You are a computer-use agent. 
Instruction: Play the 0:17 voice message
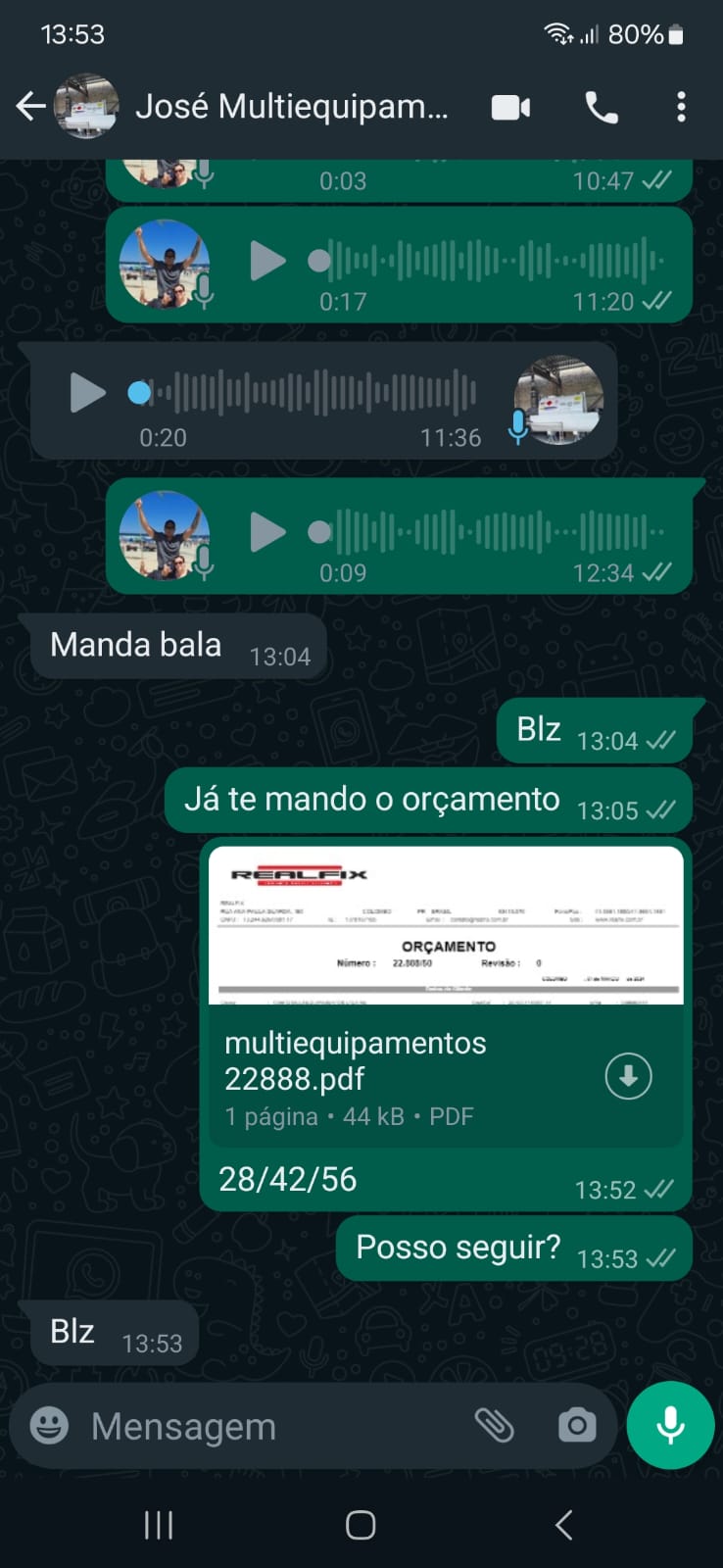point(266,262)
